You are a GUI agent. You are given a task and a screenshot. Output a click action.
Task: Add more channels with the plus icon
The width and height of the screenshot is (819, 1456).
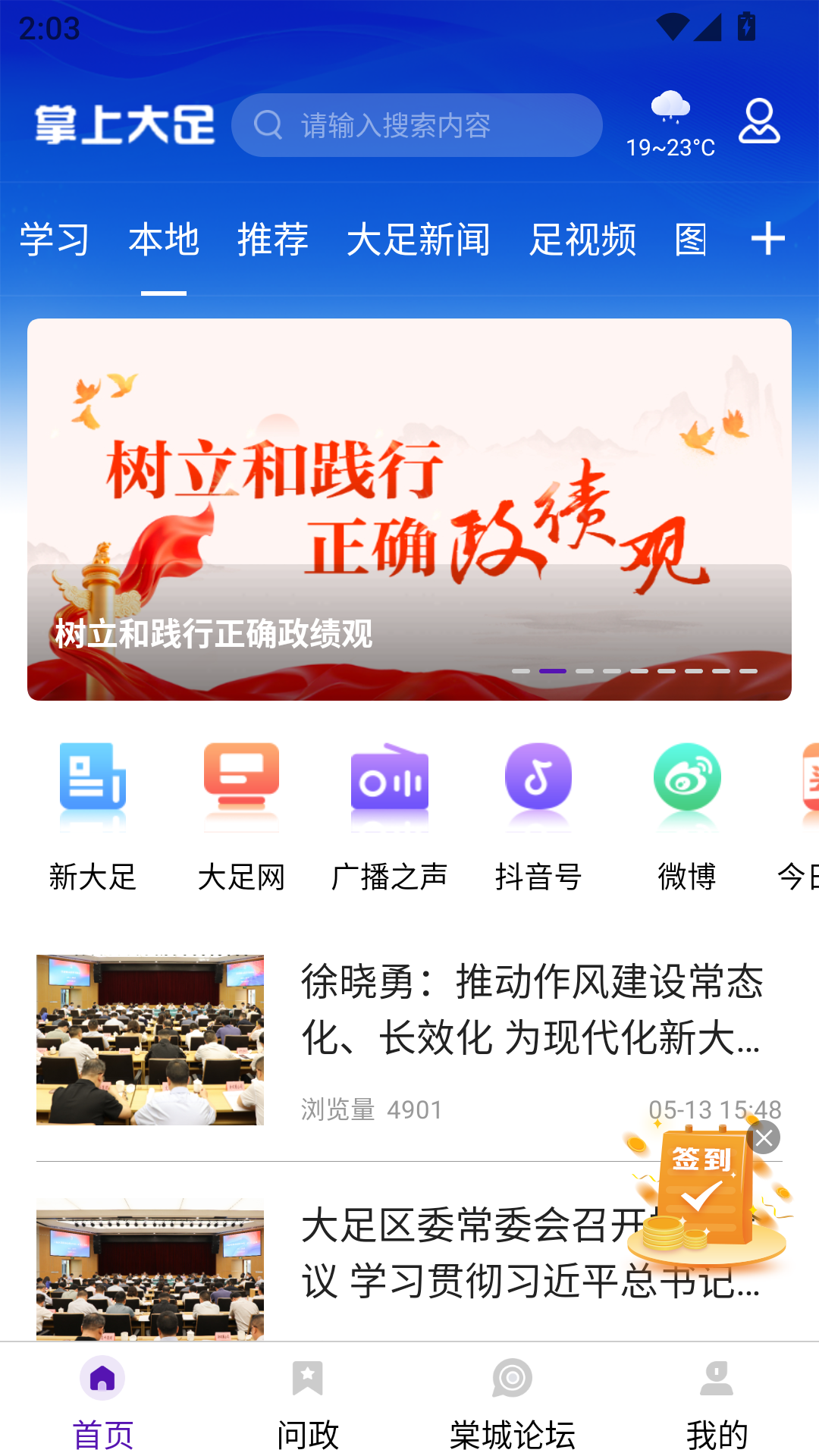coord(767,239)
